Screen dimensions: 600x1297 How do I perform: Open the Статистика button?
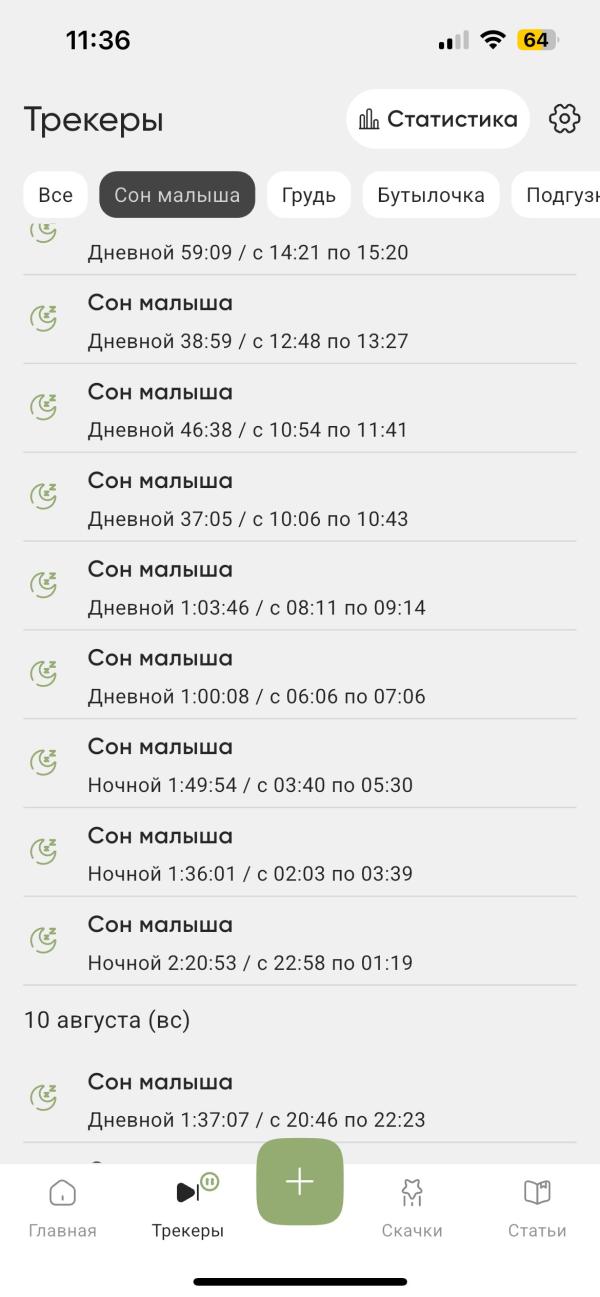click(x=438, y=120)
